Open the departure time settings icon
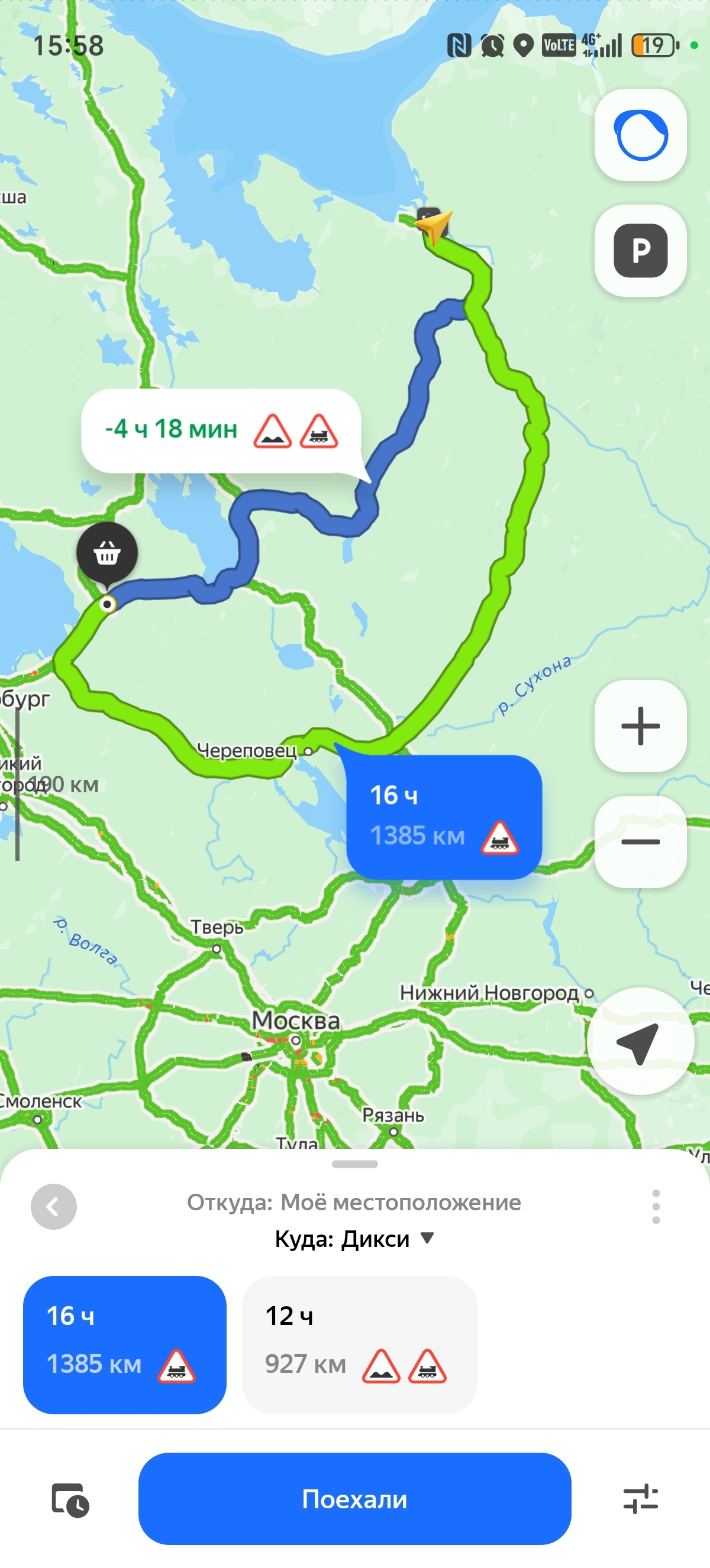 [70, 1500]
